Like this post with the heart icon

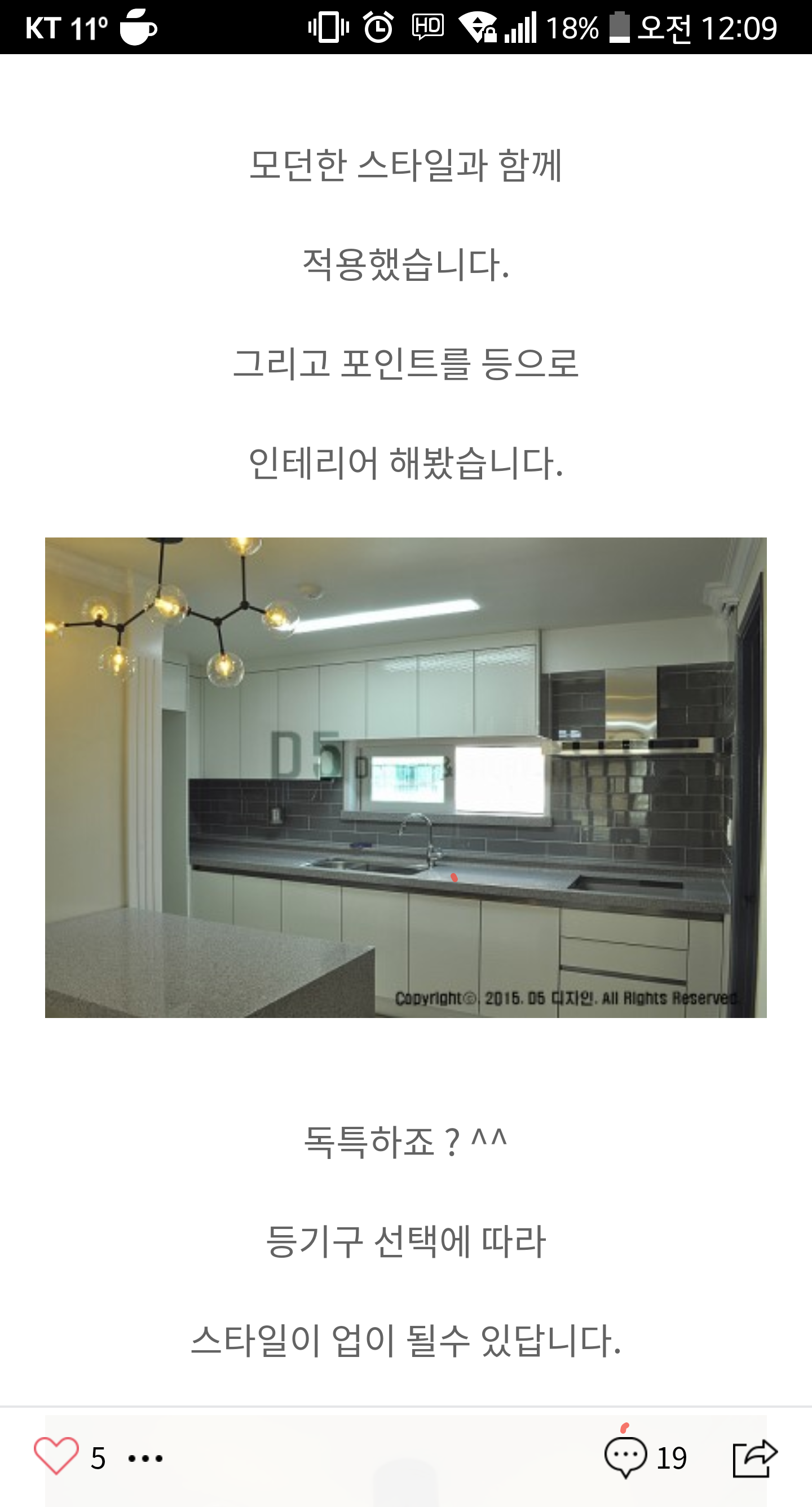pos(56,1456)
